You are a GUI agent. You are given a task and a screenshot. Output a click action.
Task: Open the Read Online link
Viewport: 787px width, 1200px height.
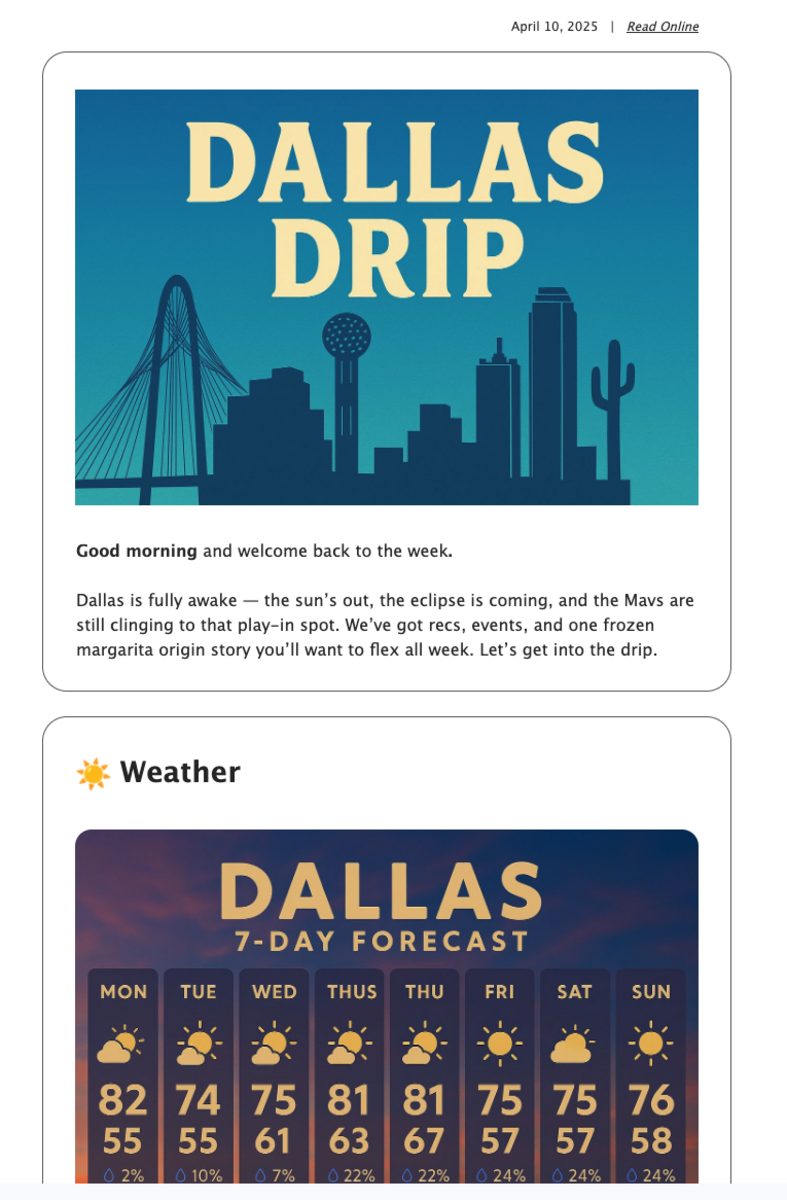coord(662,27)
